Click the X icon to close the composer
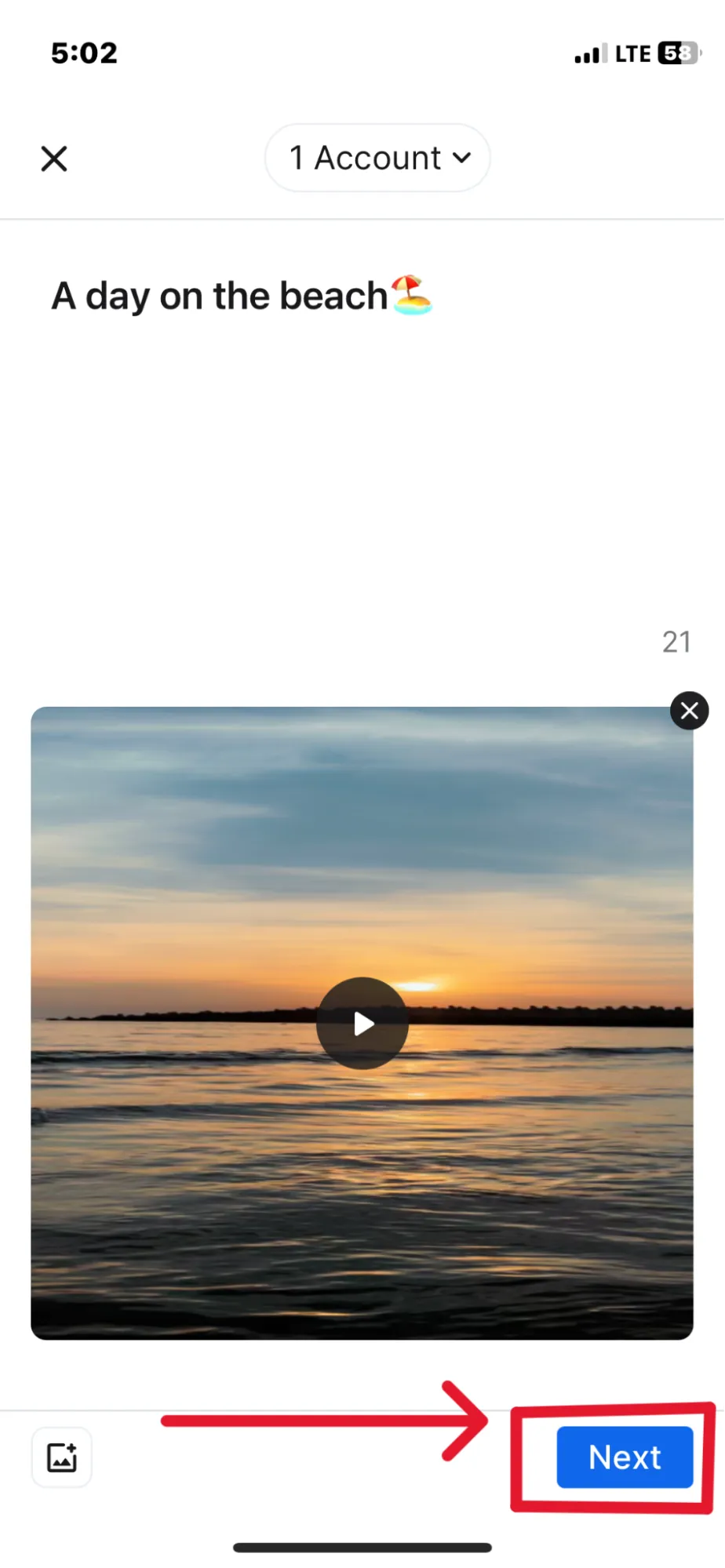The height and width of the screenshot is (1568, 725). 53,158
